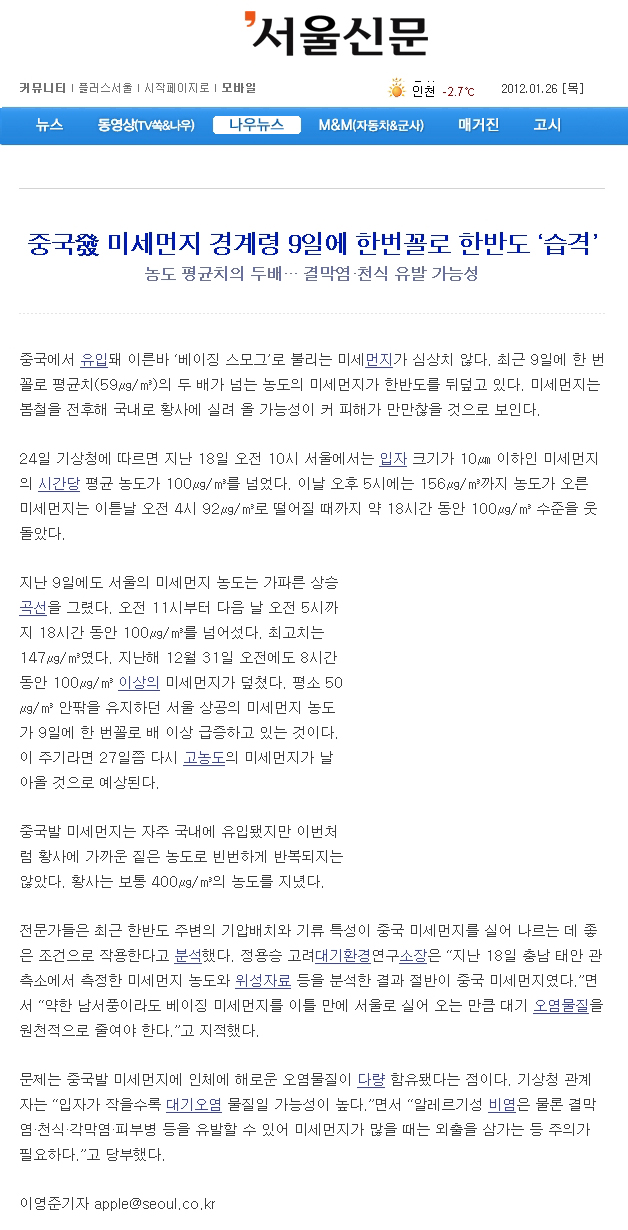
Task: Go to the 매거진 tab
Action: point(479,125)
